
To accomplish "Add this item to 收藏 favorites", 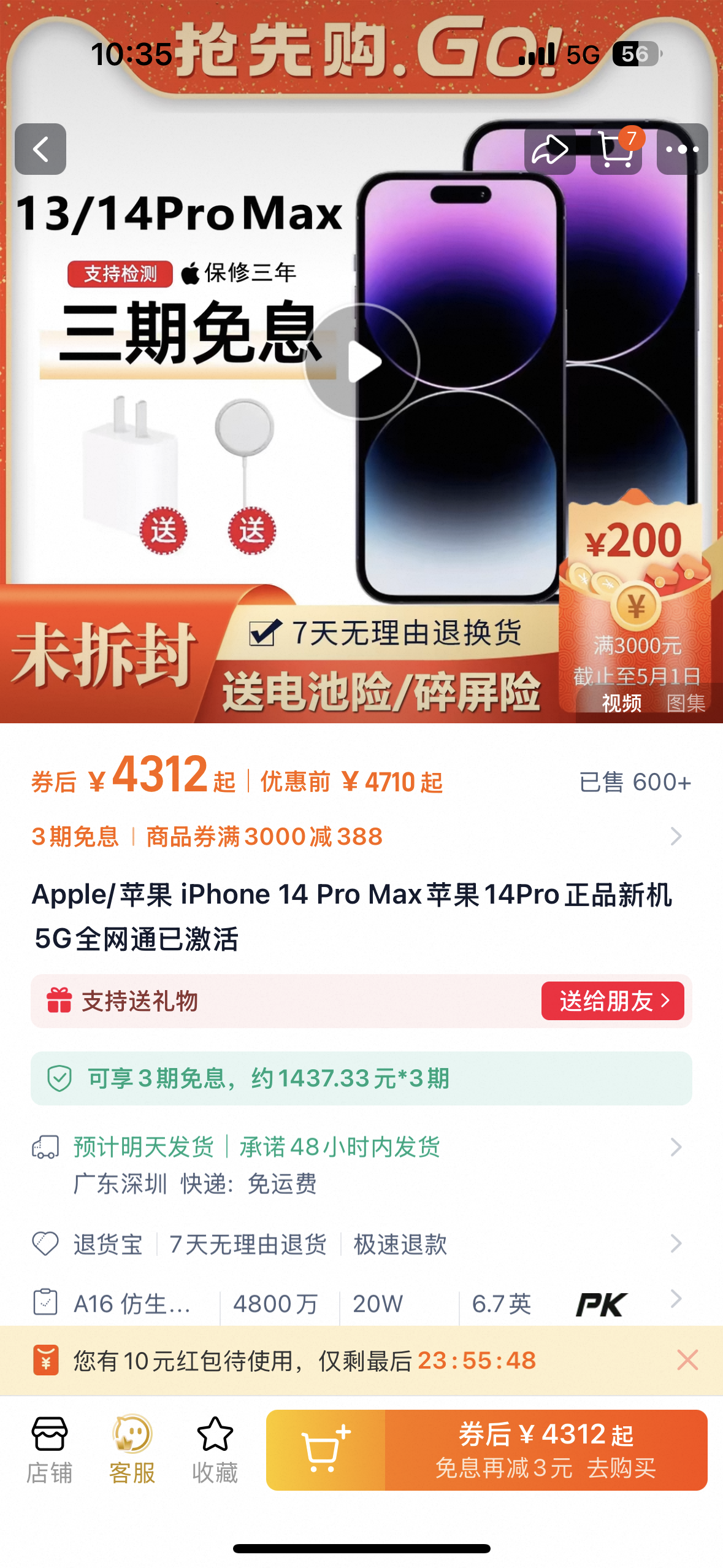I will 215,1450.
